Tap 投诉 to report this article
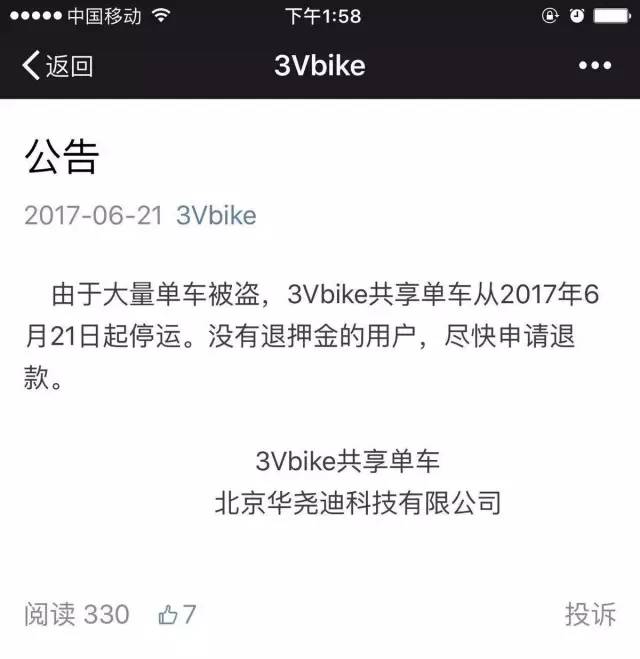 tap(590, 614)
